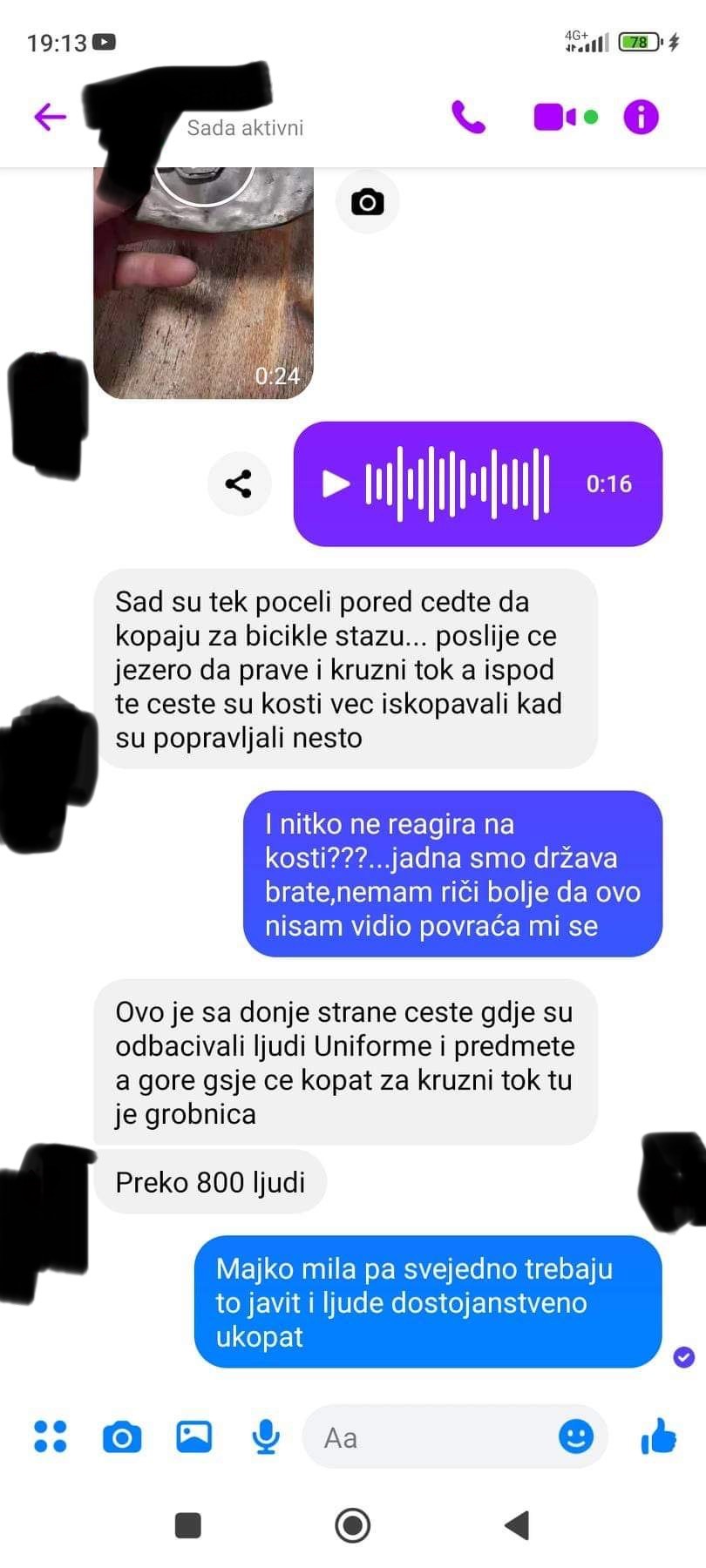The height and width of the screenshot is (1568, 706).
Task: Open the emoji picker
Action: [576, 1436]
